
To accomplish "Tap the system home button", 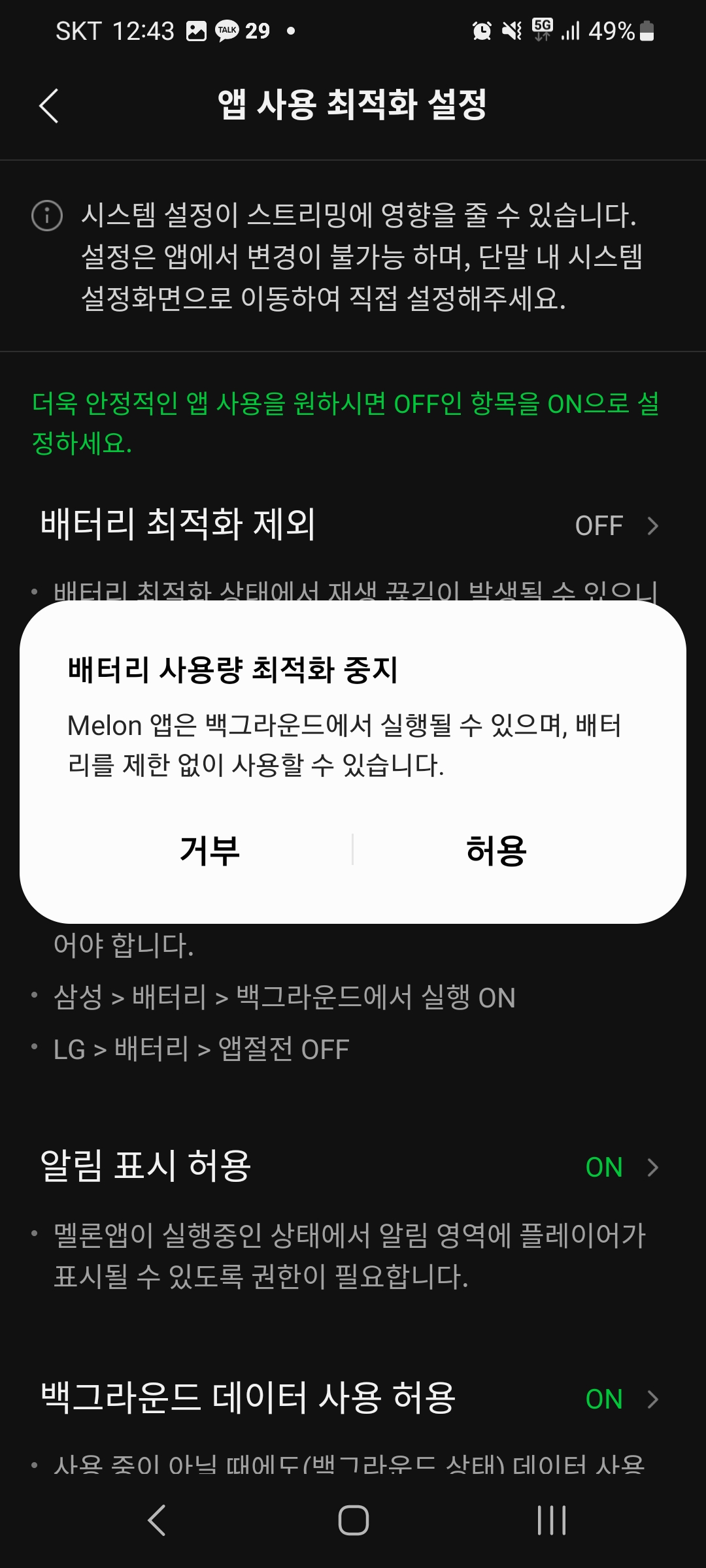I will (353, 1520).
